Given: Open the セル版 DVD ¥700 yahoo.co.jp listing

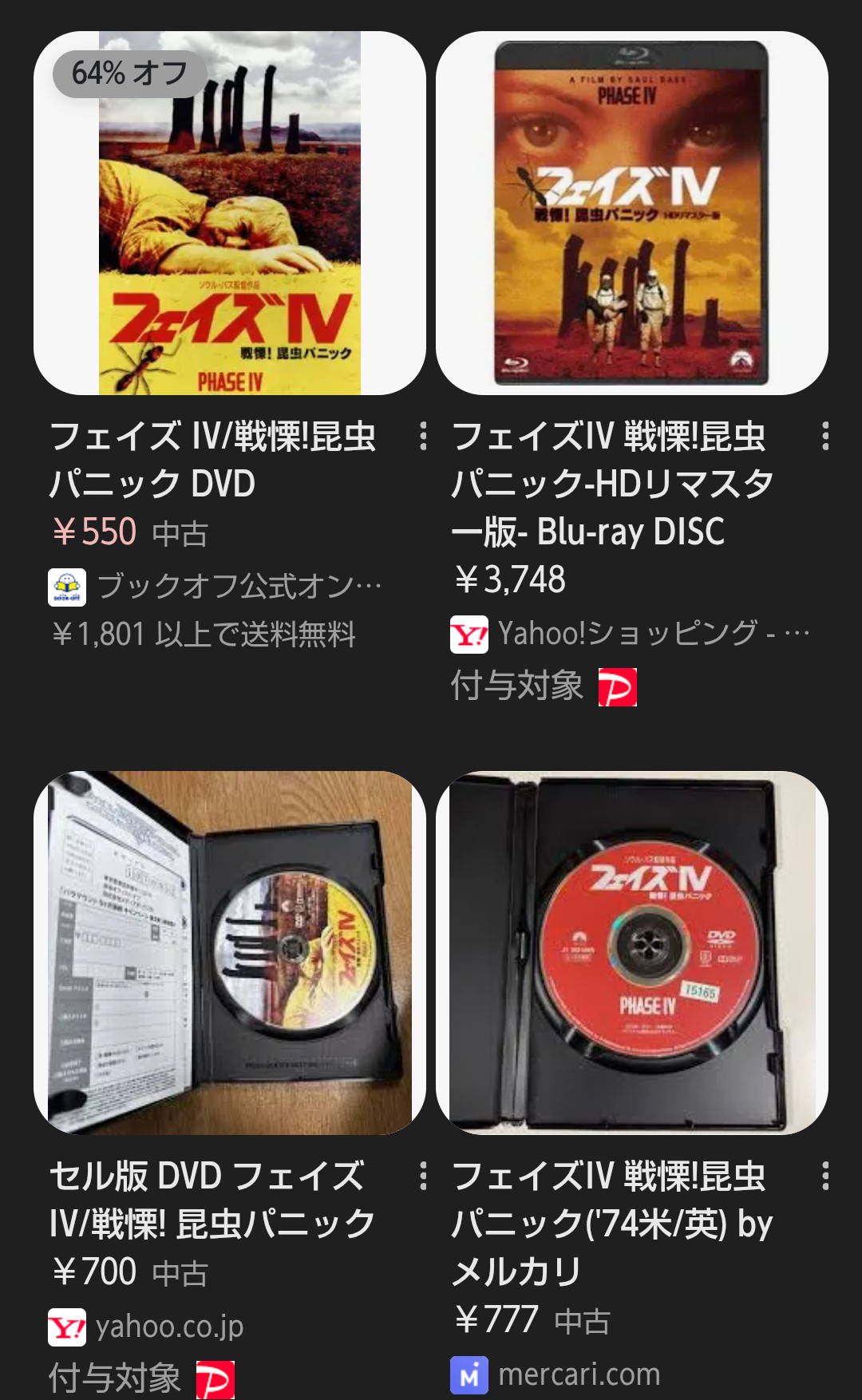Looking at the screenshot, I should (x=230, y=952).
